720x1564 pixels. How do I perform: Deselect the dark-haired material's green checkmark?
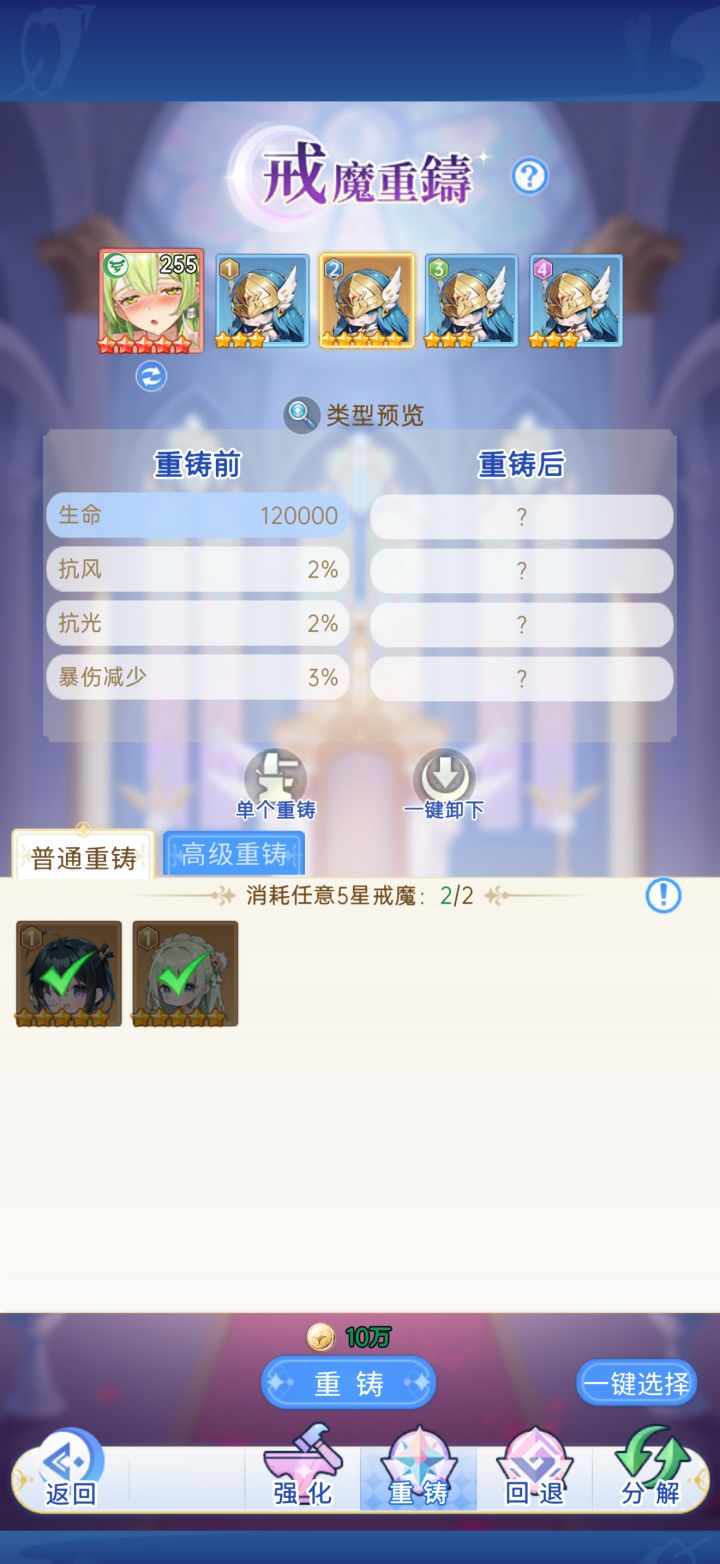point(67,973)
